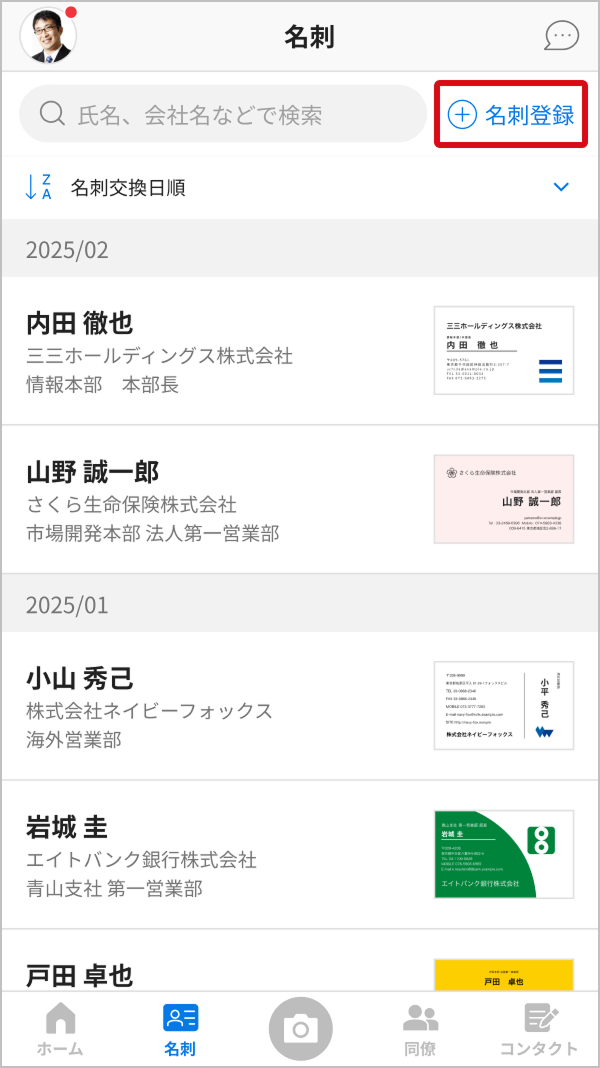The image size is (600, 1068).
Task: Open the chat bubble messages icon
Action: pos(561,36)
